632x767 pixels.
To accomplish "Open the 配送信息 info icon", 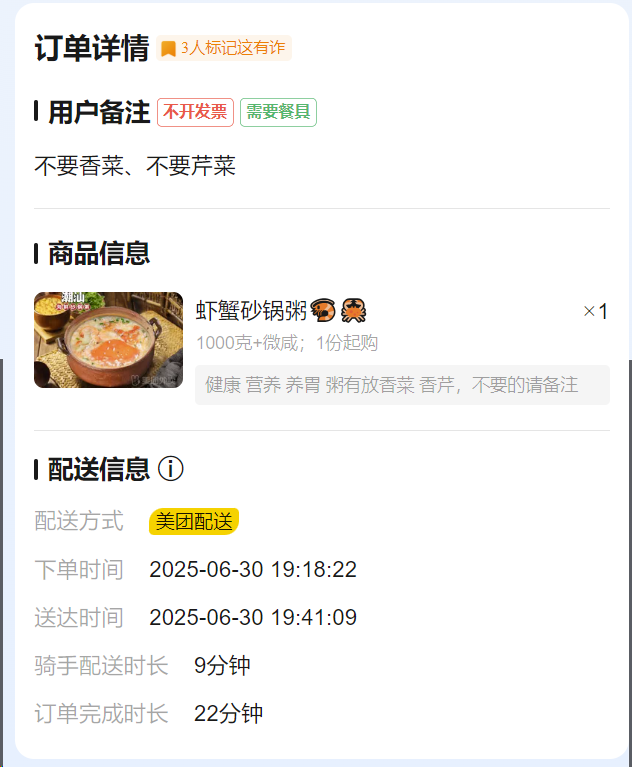I will 171,469.
